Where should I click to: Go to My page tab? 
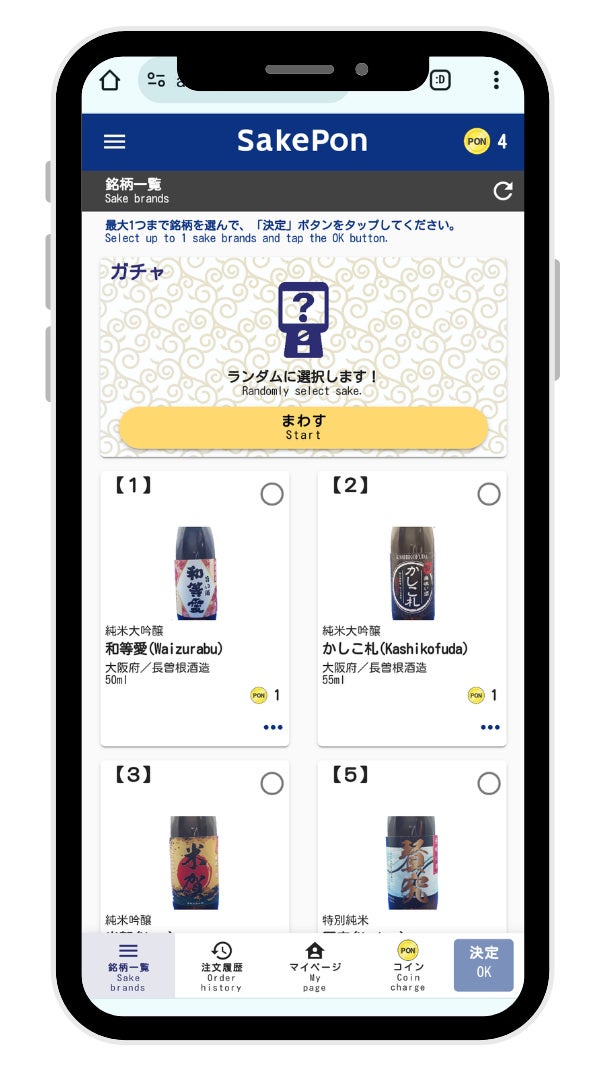[x=315, y=966]
